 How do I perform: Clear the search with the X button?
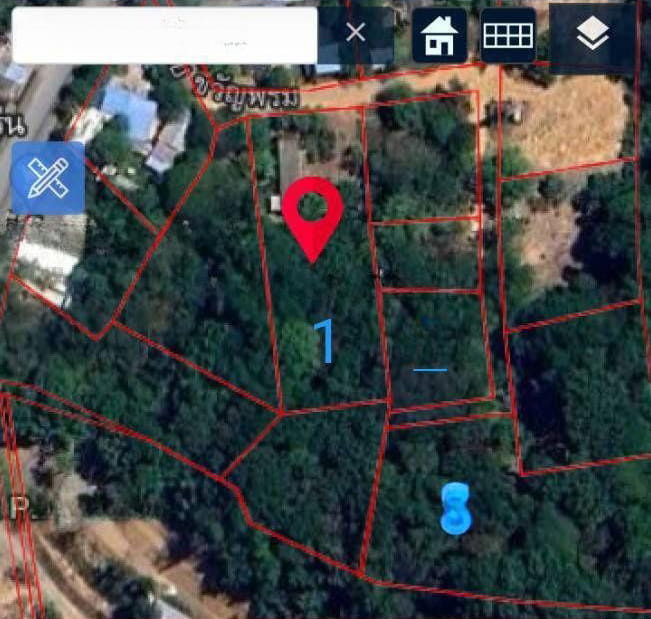click(x=356, y=32)
